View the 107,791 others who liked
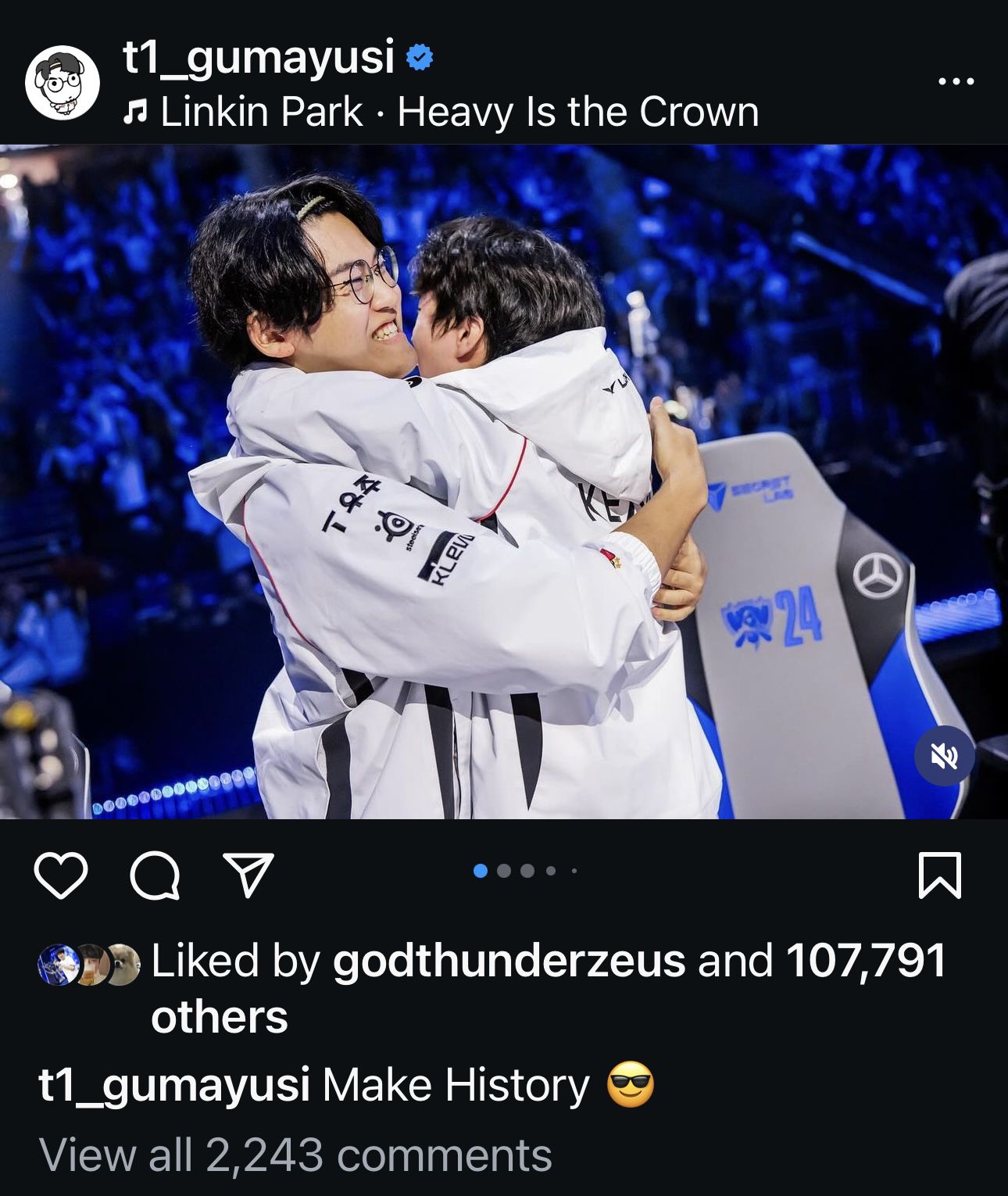1008x1196 pixels. (865, 960)
